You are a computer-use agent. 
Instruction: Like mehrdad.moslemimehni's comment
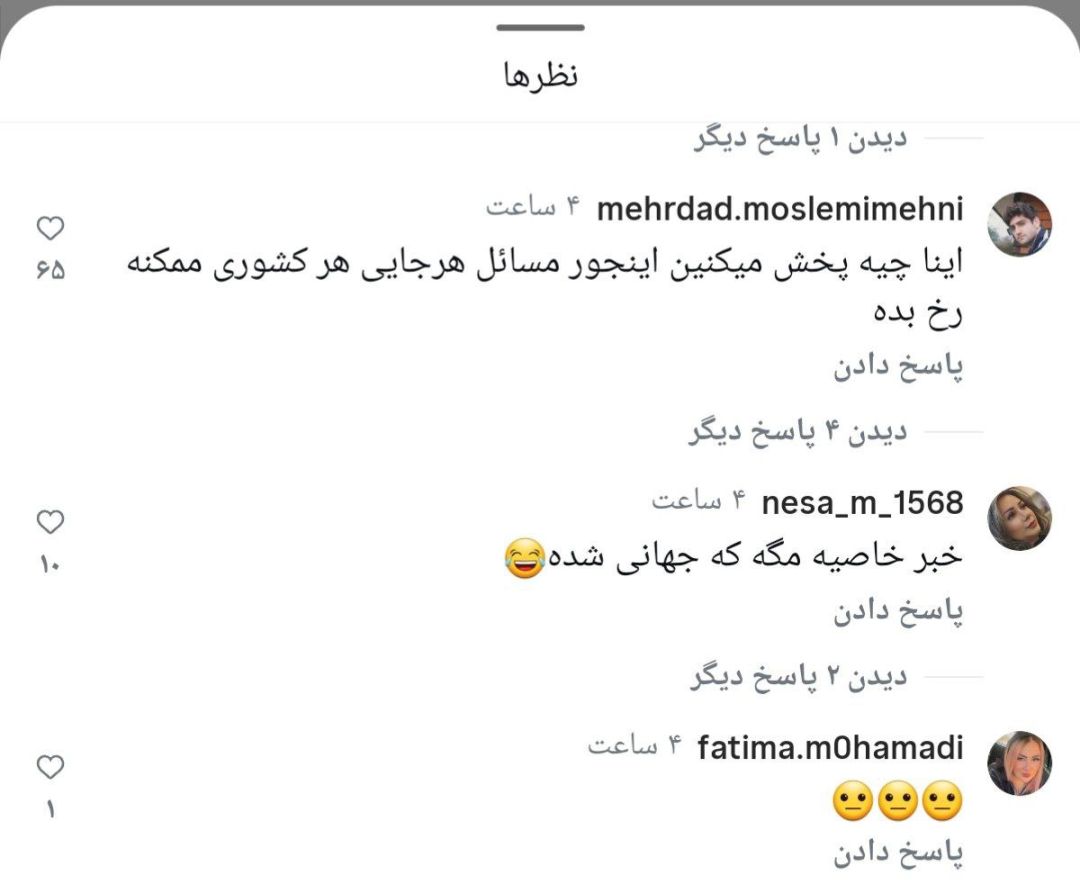click(x=50, y=229)
